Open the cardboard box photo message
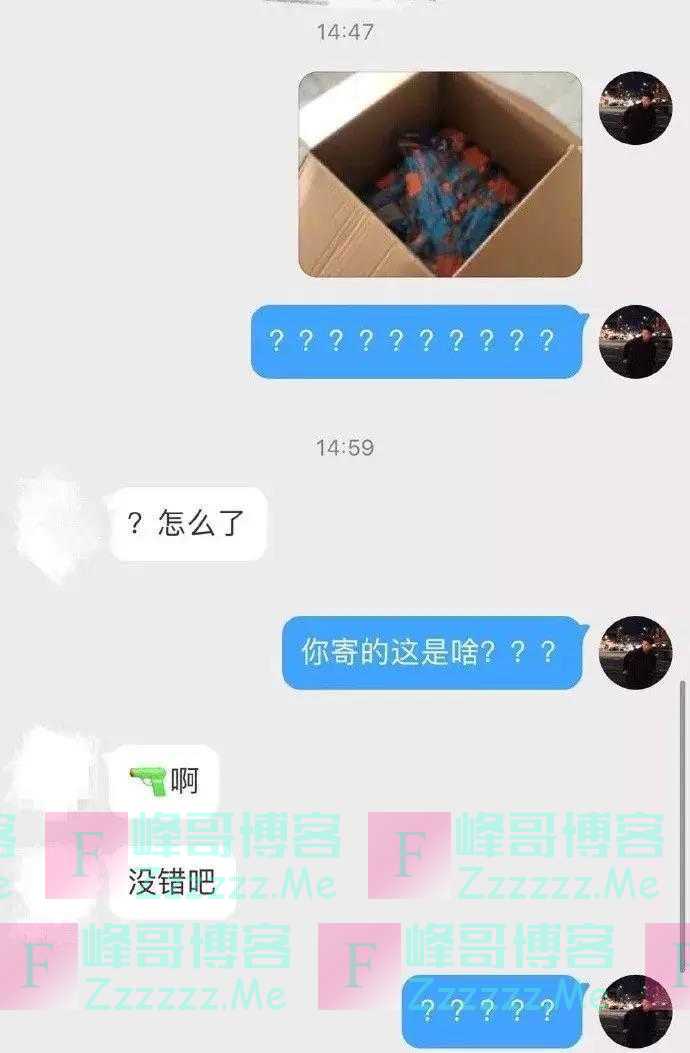Viewport: 690px width, 1053px height. pyautogui.click(x=440, y=174)
